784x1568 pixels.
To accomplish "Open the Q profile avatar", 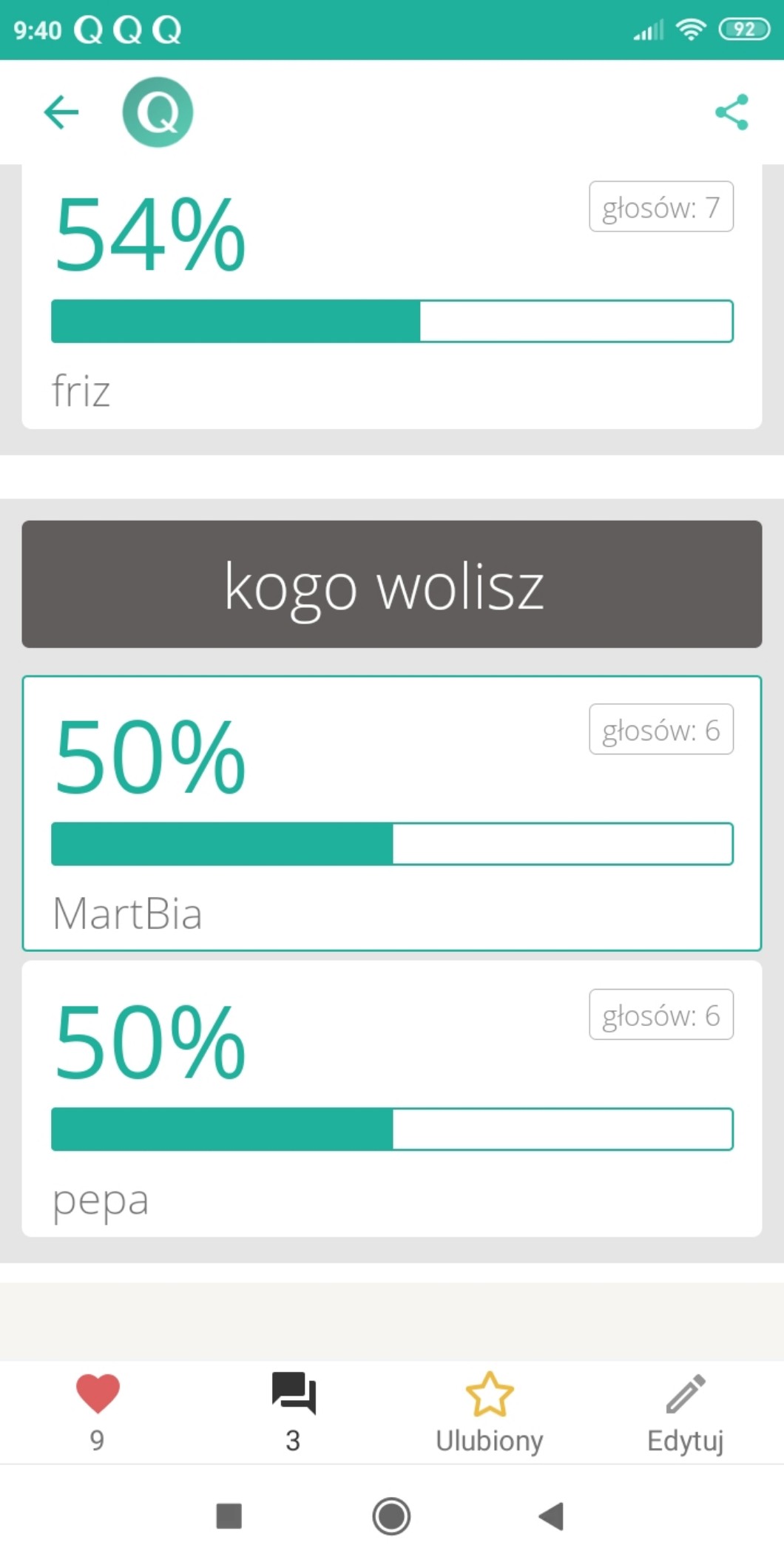I will 158,112.
